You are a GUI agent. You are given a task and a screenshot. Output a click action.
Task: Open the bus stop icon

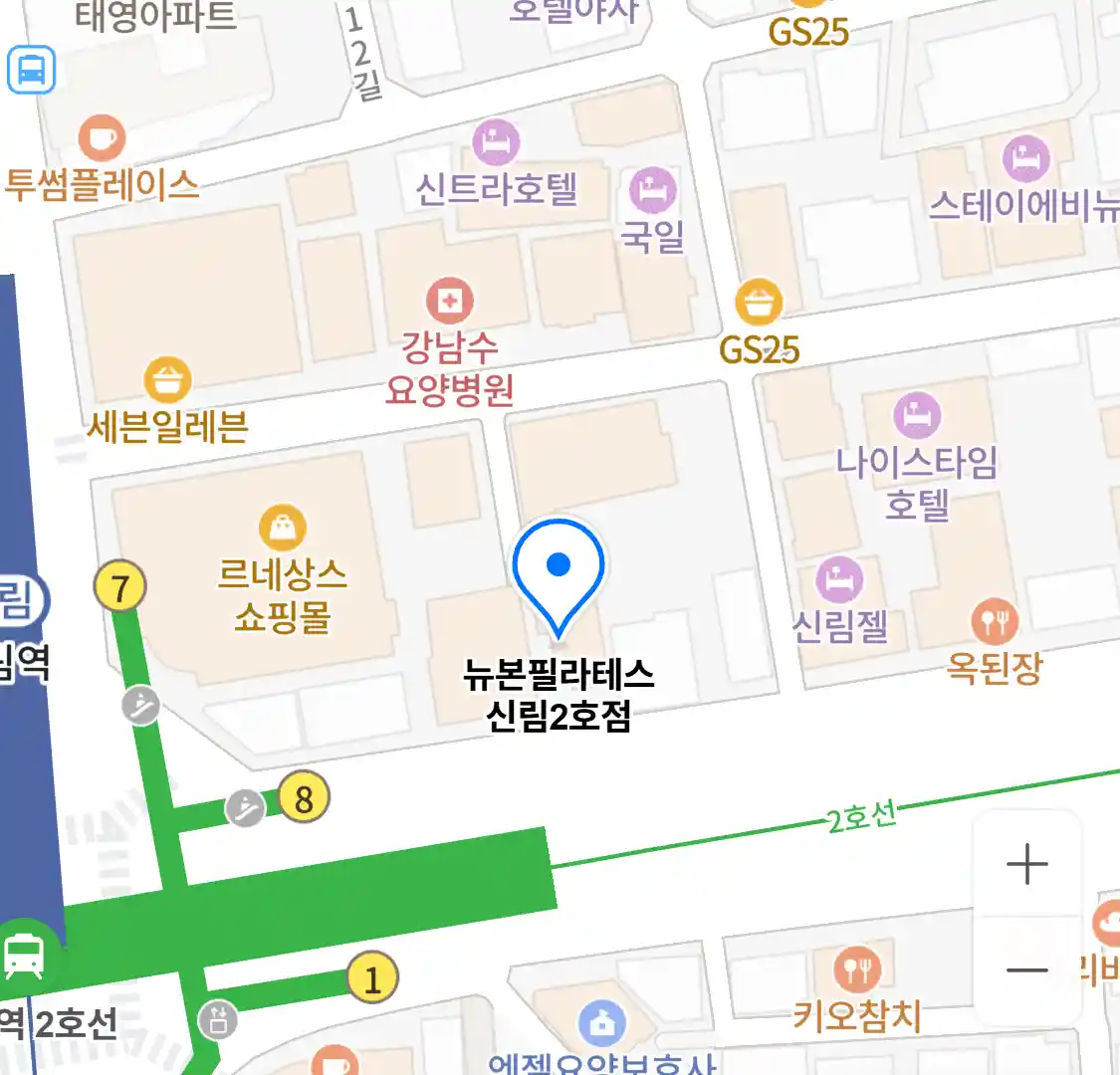point(31,70)
